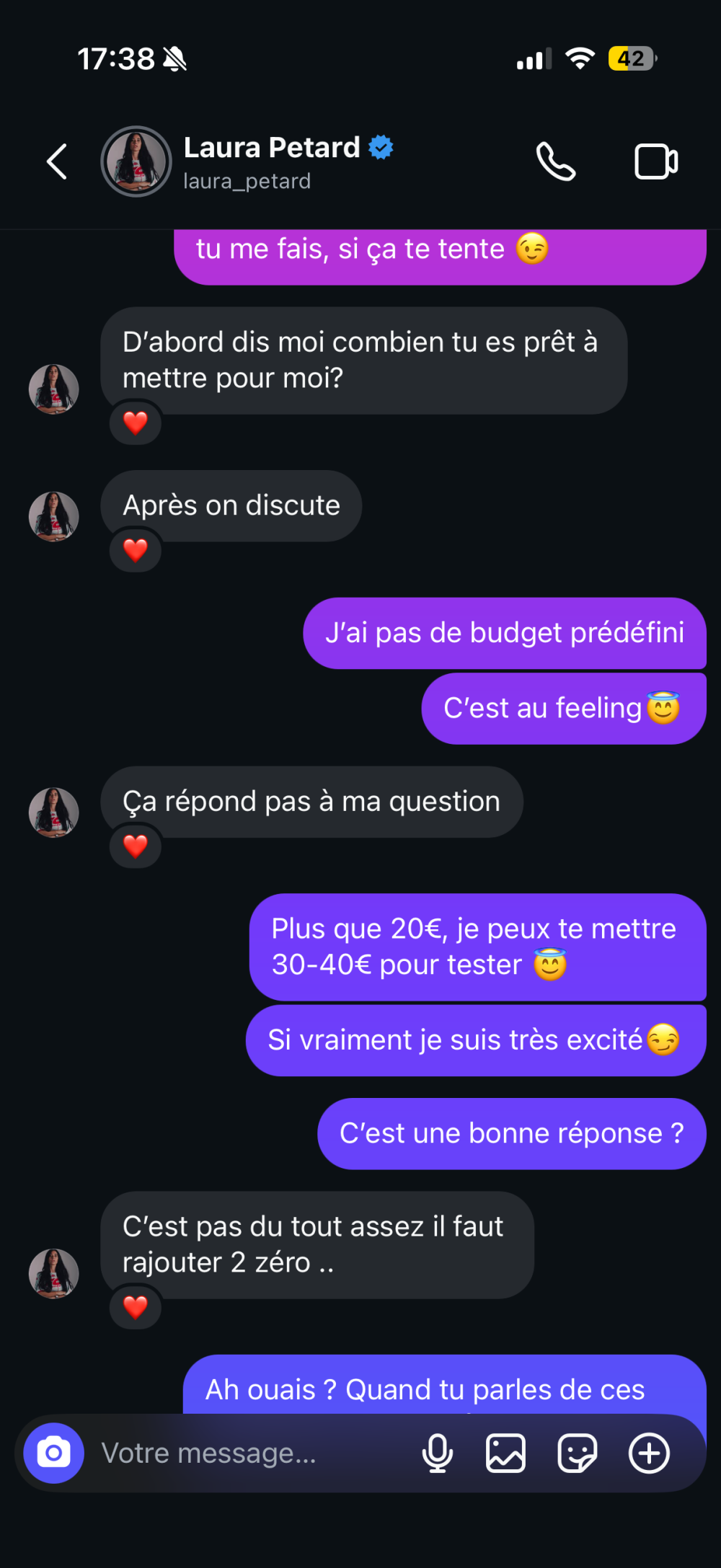Tap the heart reaction under 'rajouter 2 zéro'

click(x=136, y=1307)
